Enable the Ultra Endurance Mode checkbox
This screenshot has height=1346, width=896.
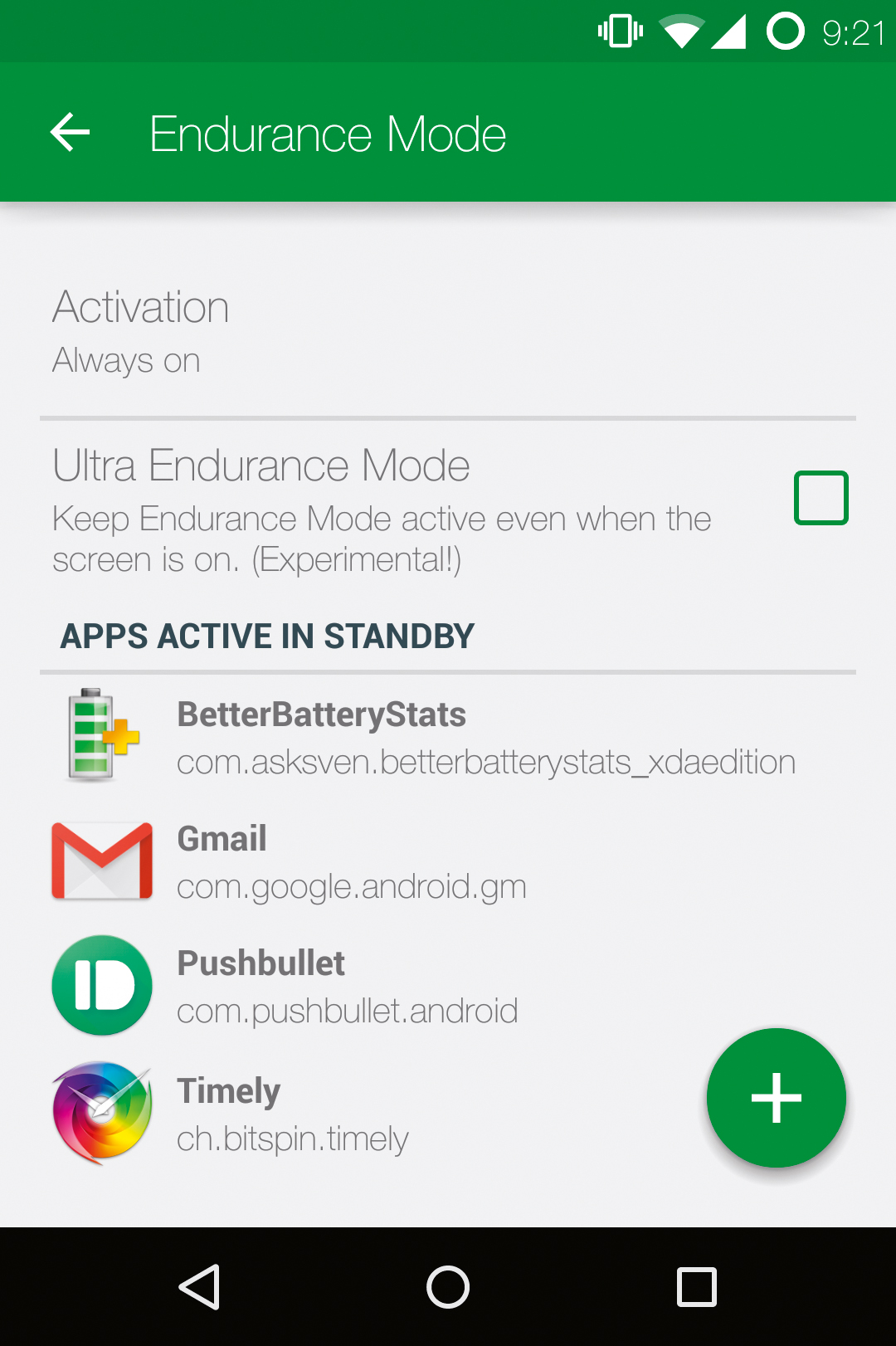click(821, 498)
